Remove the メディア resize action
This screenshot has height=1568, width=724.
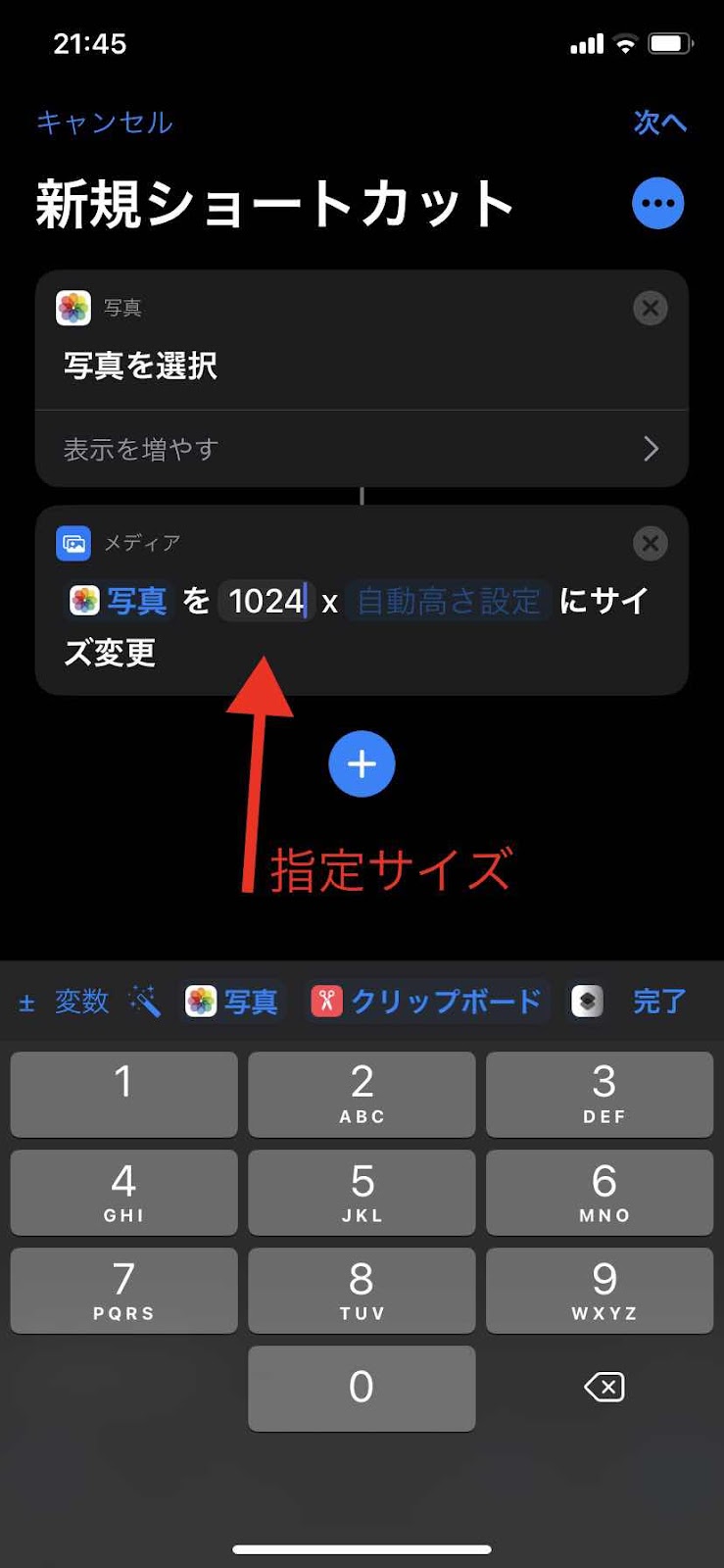coord(650,543)
